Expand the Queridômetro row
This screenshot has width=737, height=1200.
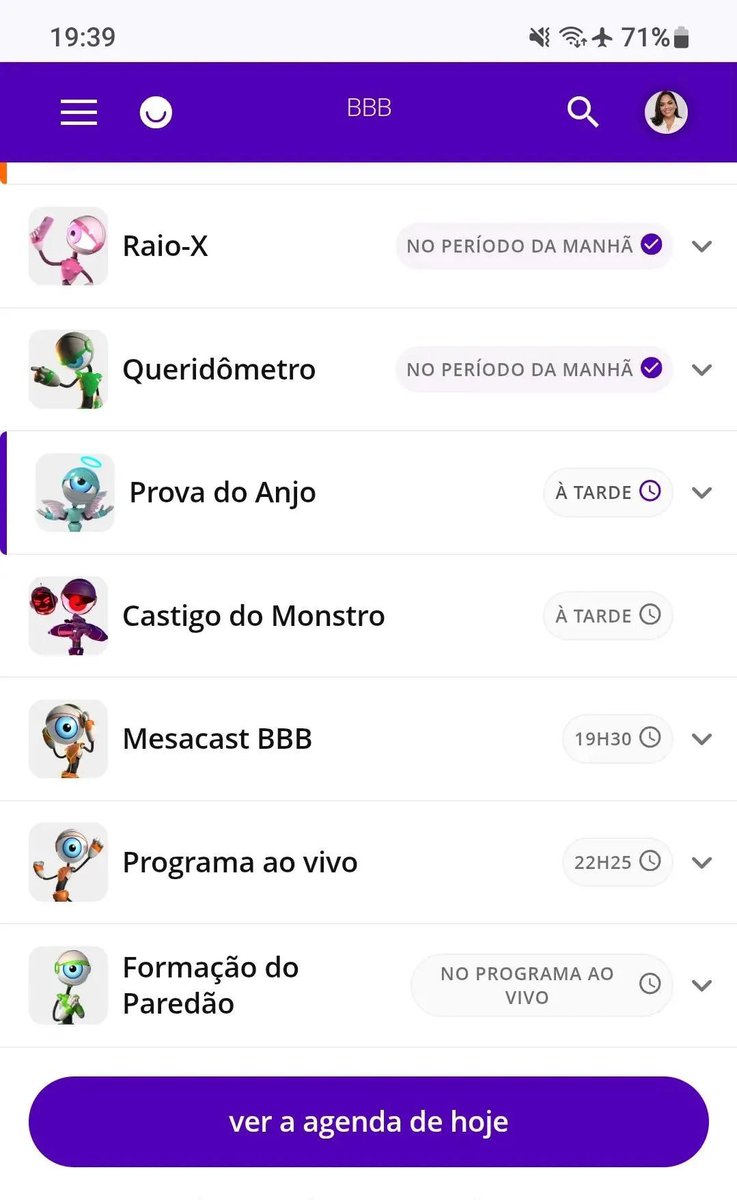pos(702,370)
